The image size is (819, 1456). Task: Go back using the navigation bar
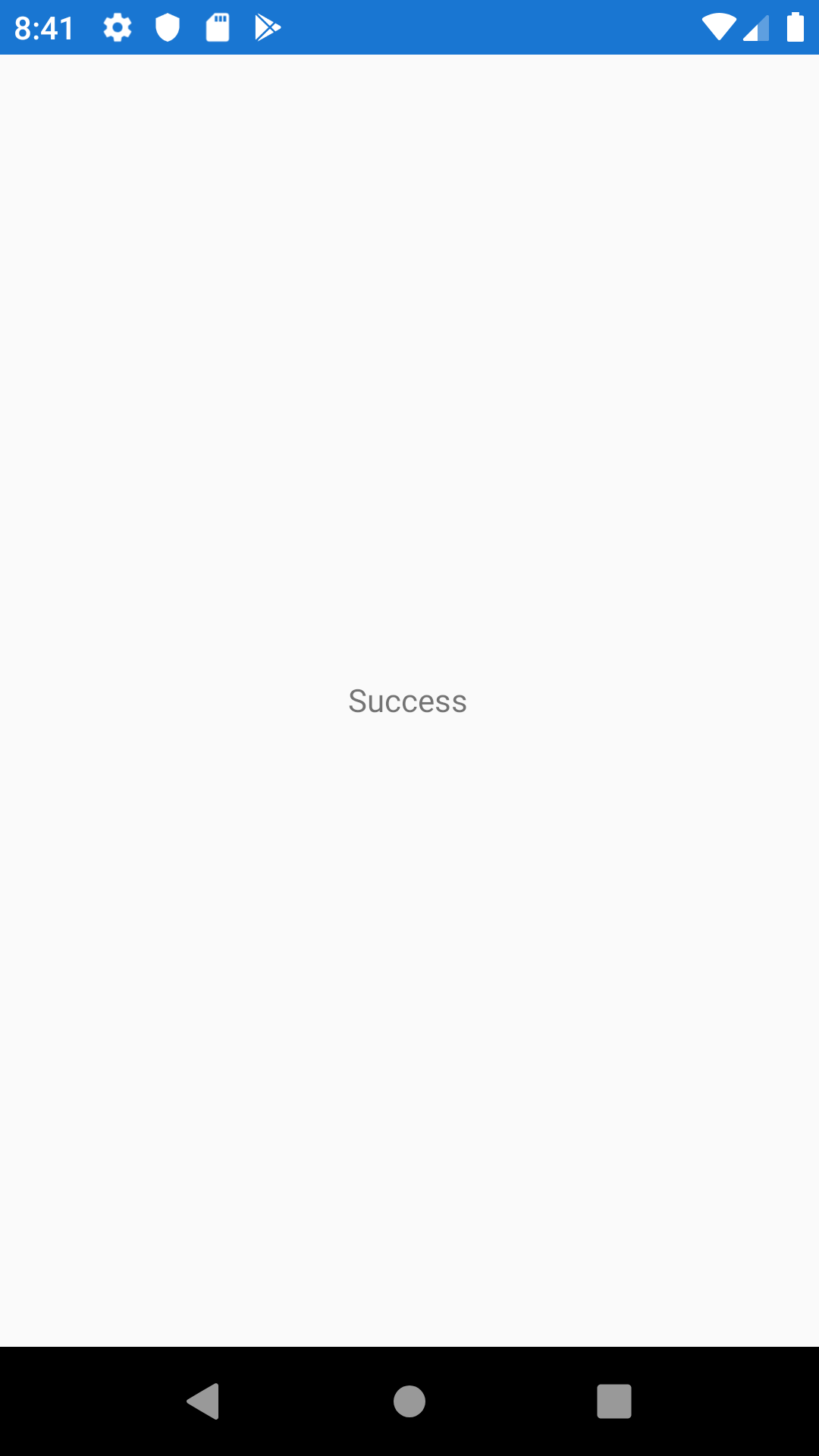click(203, 1401)
